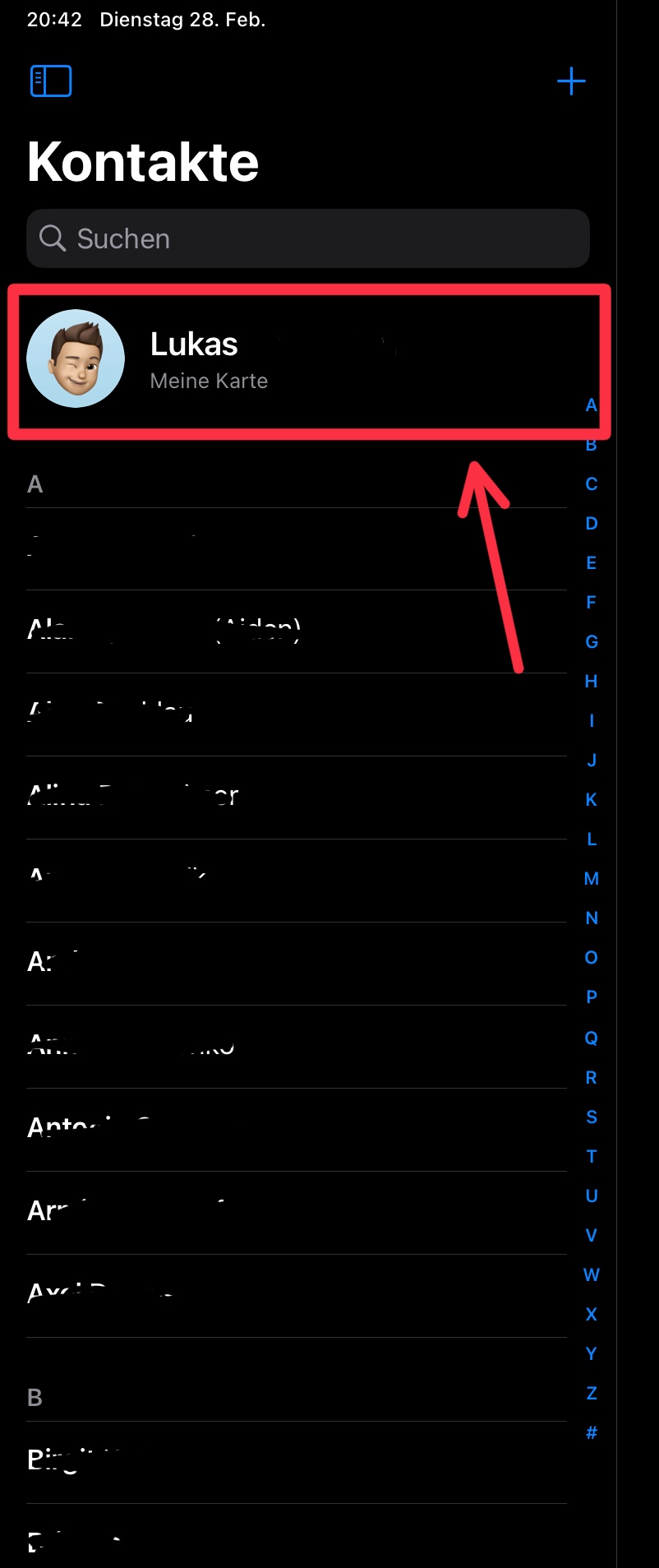
Task: Jump to letter P in index
Action: [591, 997]
